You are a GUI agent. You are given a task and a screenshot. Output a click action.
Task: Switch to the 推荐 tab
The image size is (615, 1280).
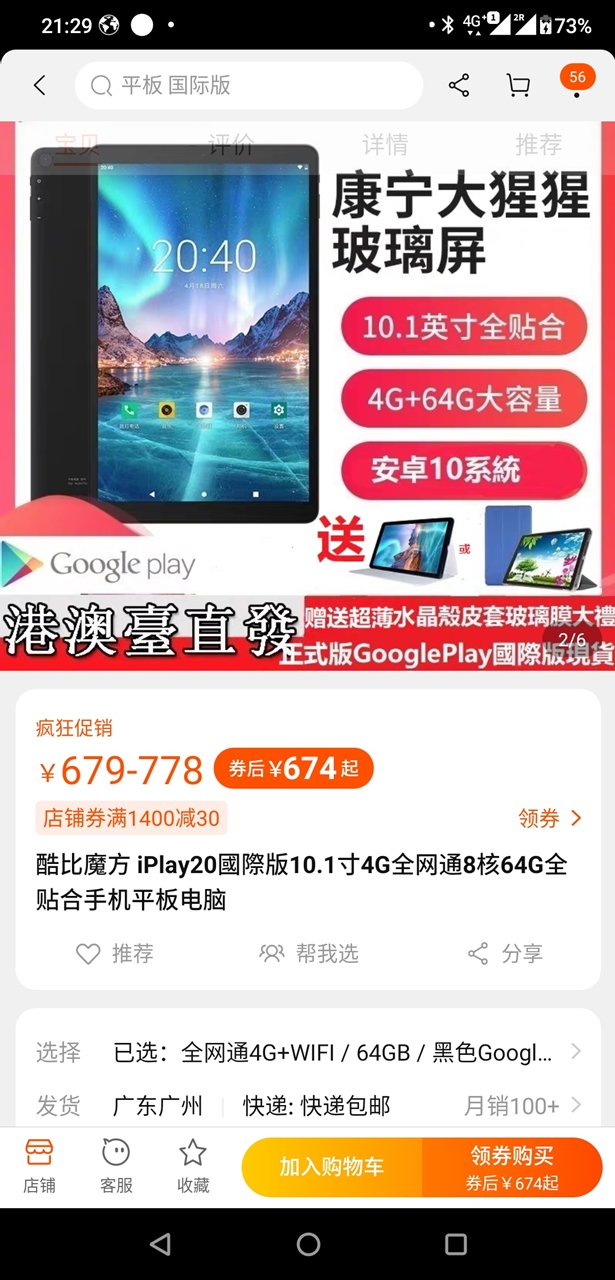(538, 145)
